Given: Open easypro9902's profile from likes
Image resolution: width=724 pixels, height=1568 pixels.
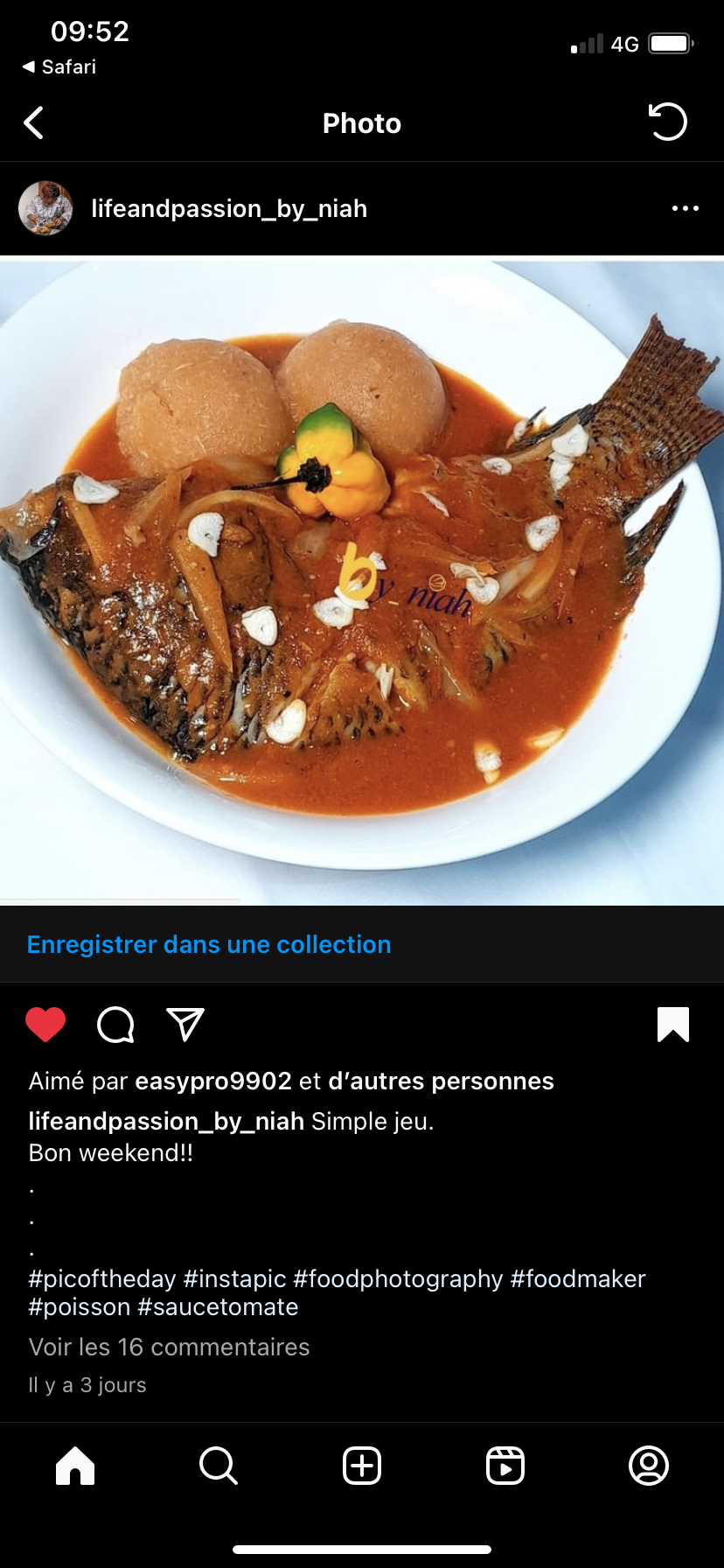Looking at the screenshot, I should (212, 1081).
